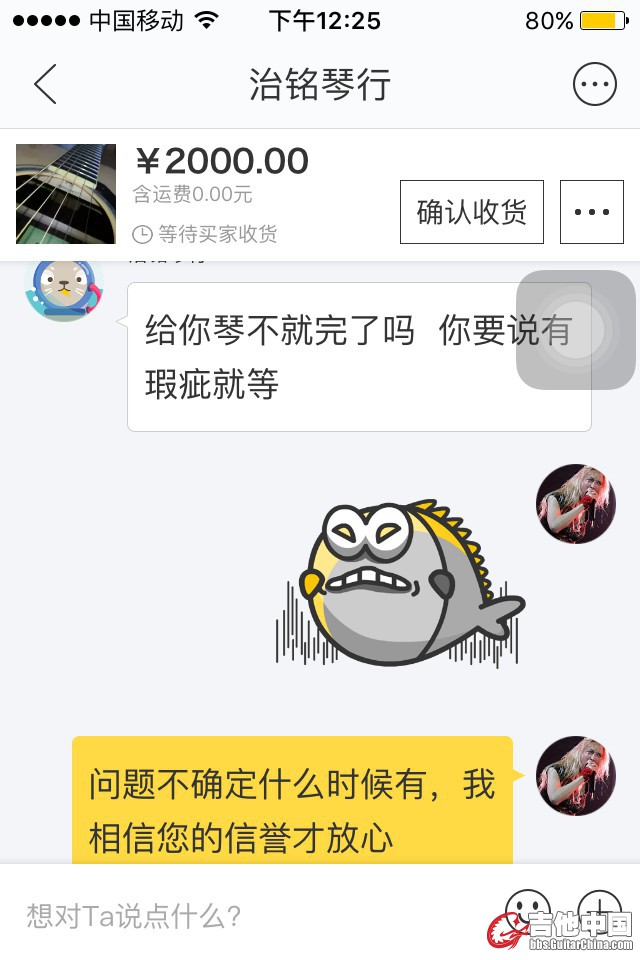The height and width of the screenshot is (960, 640).
Task: Tap the AssistiveTouch floating button
Action: [x=576, y=330]
